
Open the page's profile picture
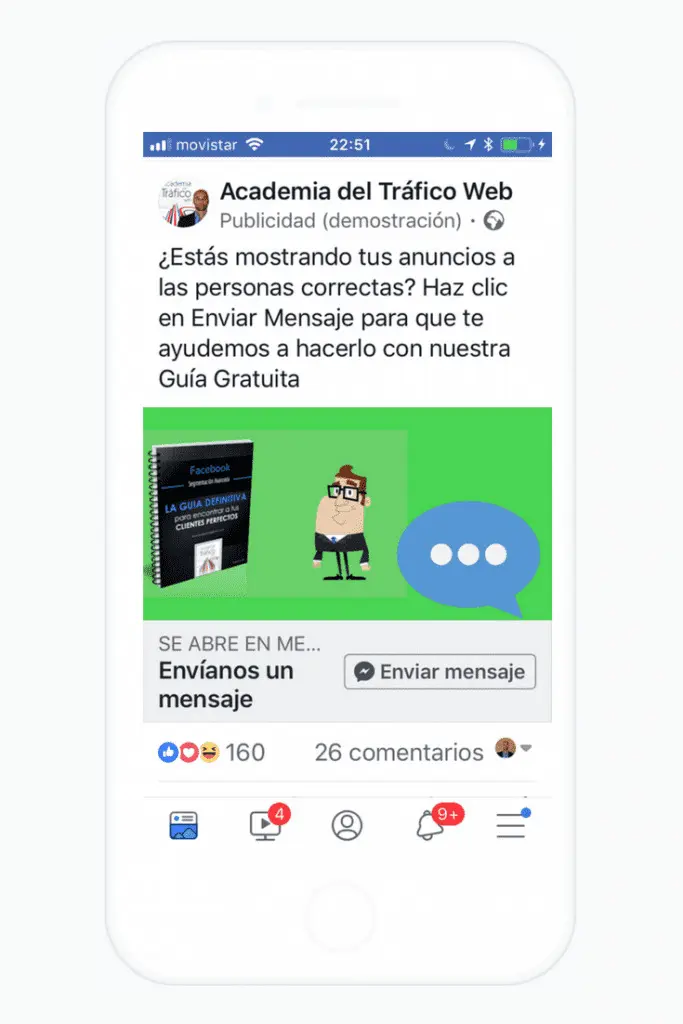pos(184,203)
